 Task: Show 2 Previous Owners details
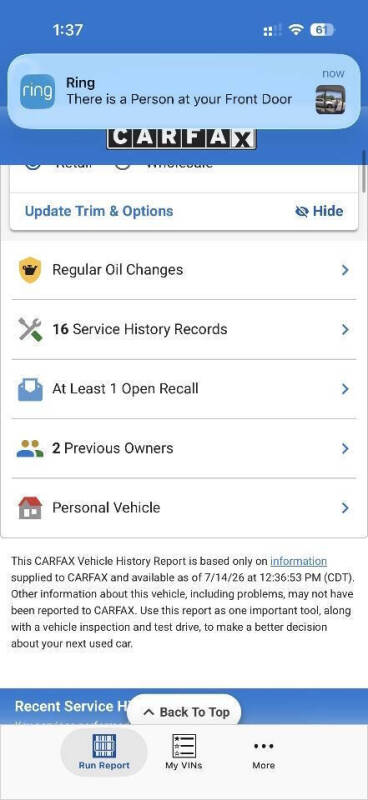pyautogui.click(x=184, y=448)
